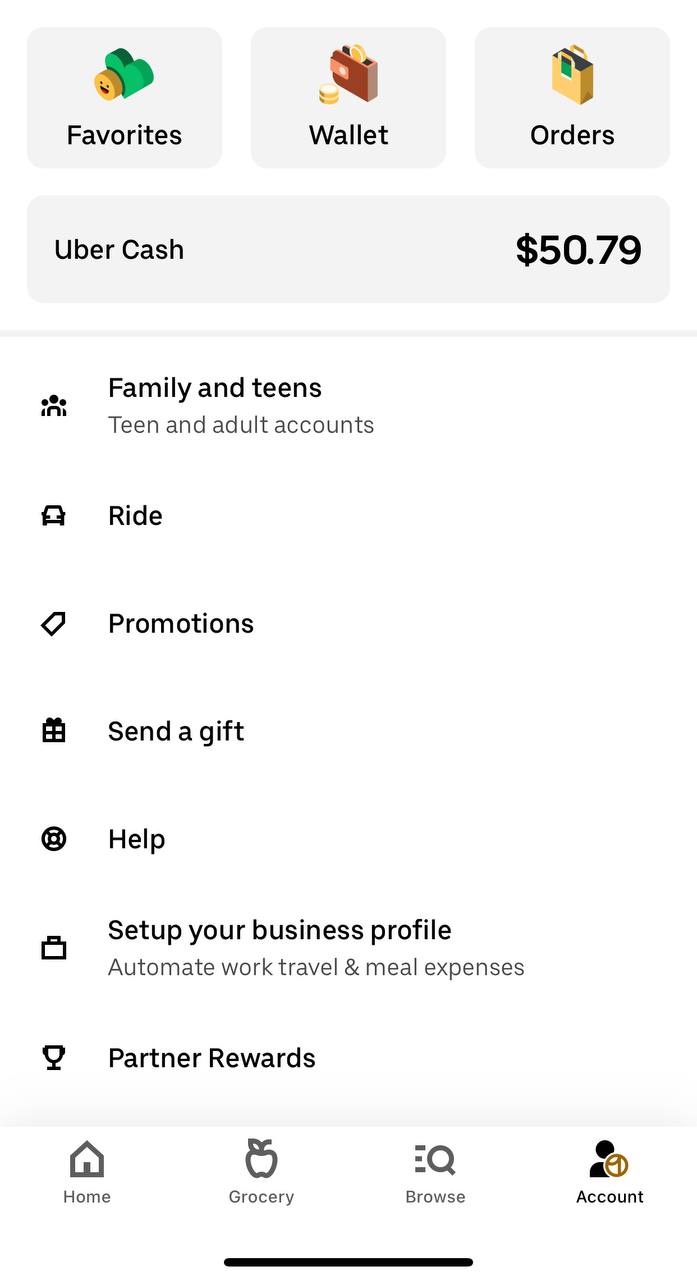View past Orders
The width and height of the screenshot is (697, 1280).
572,98
